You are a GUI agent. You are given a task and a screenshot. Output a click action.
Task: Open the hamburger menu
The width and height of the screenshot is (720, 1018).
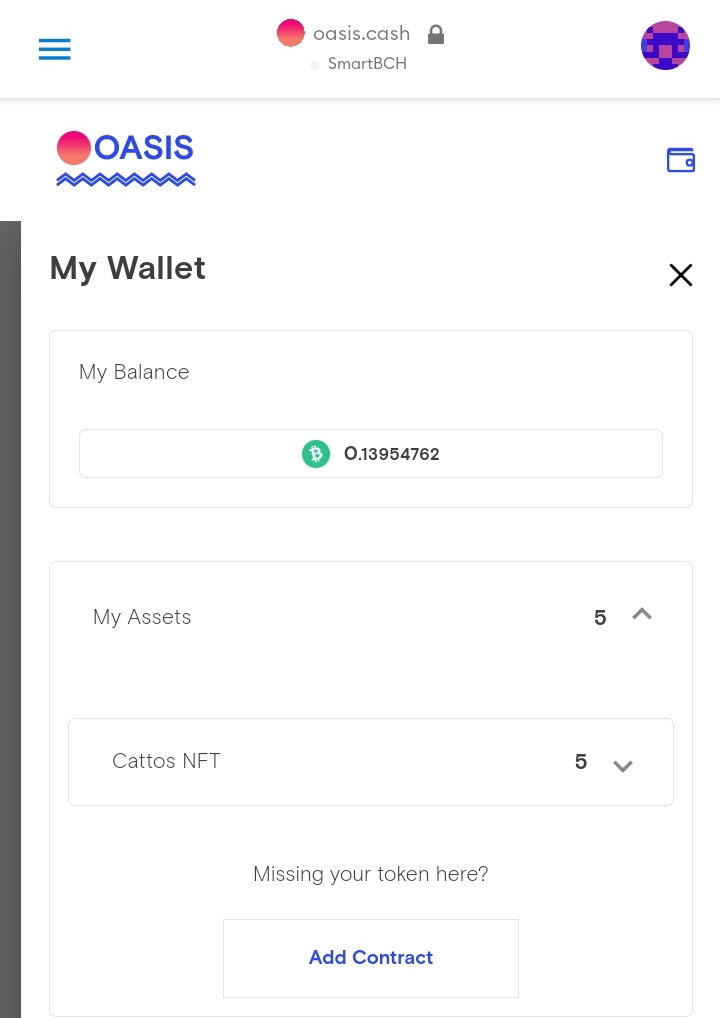tap(55, 49)
